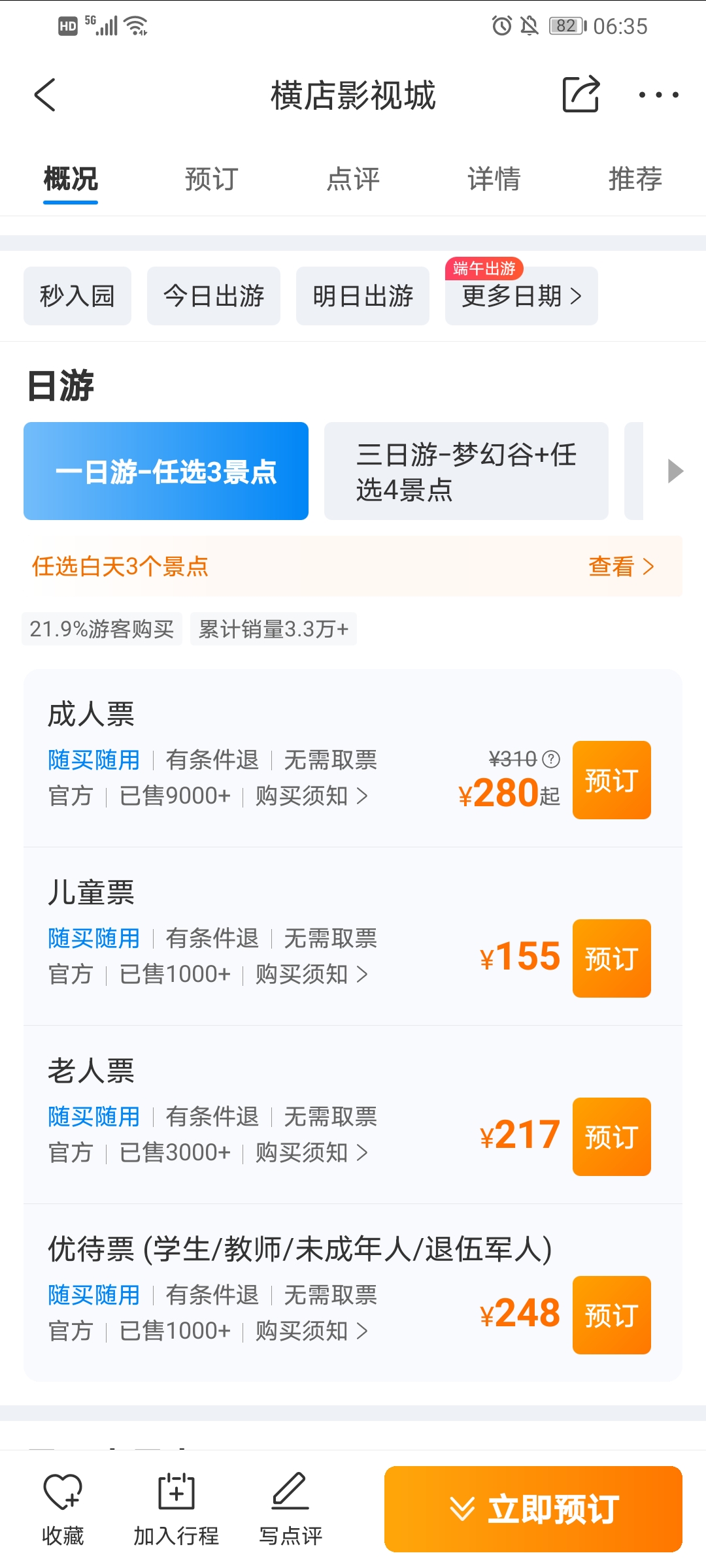Screen dimensions: 706x1568
Task: Select 三日游-梦幻谷+任选4景点 package
Action: coord(466,471)
